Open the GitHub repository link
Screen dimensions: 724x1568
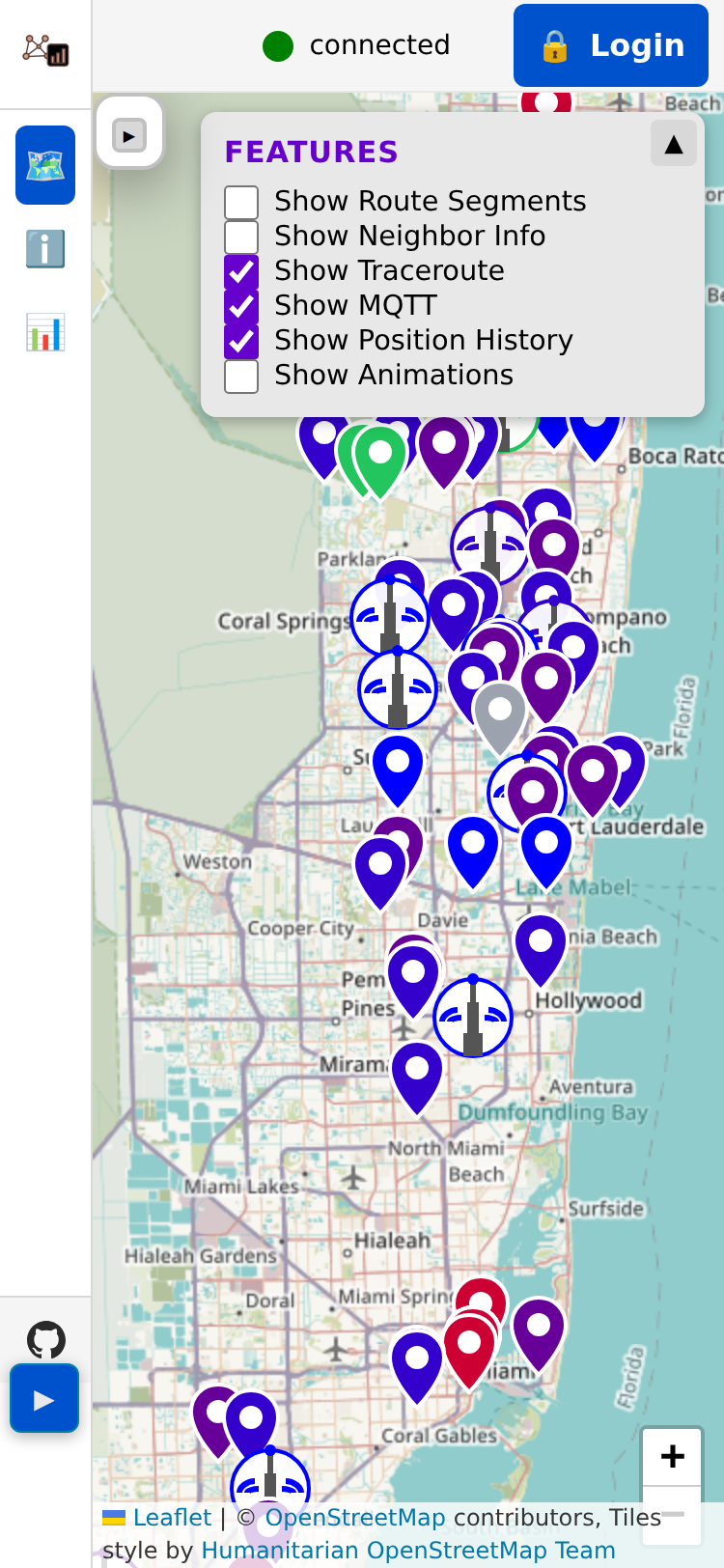(x=45, y=1340)
